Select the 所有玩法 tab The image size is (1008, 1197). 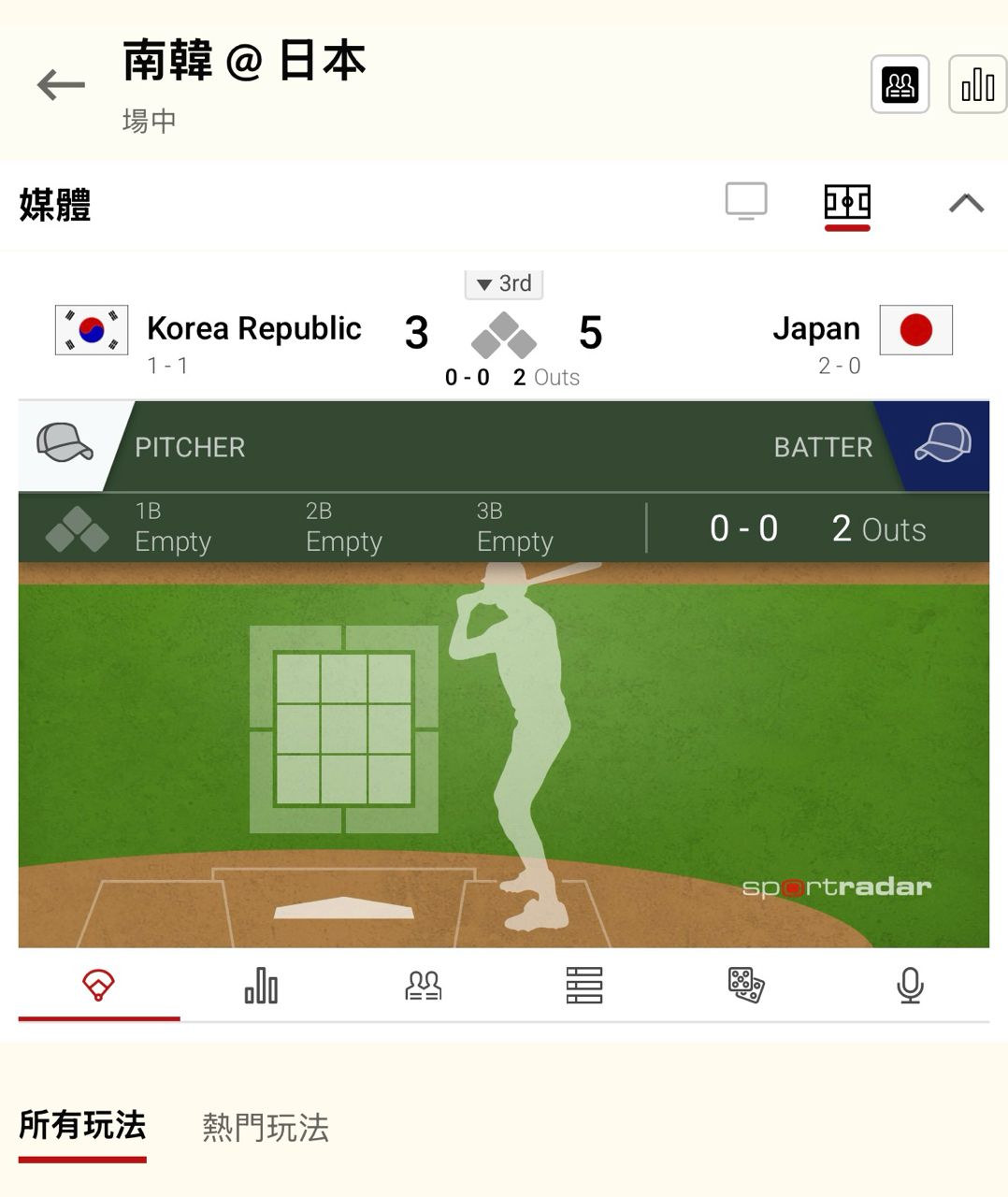click(x=82, y=1126)
